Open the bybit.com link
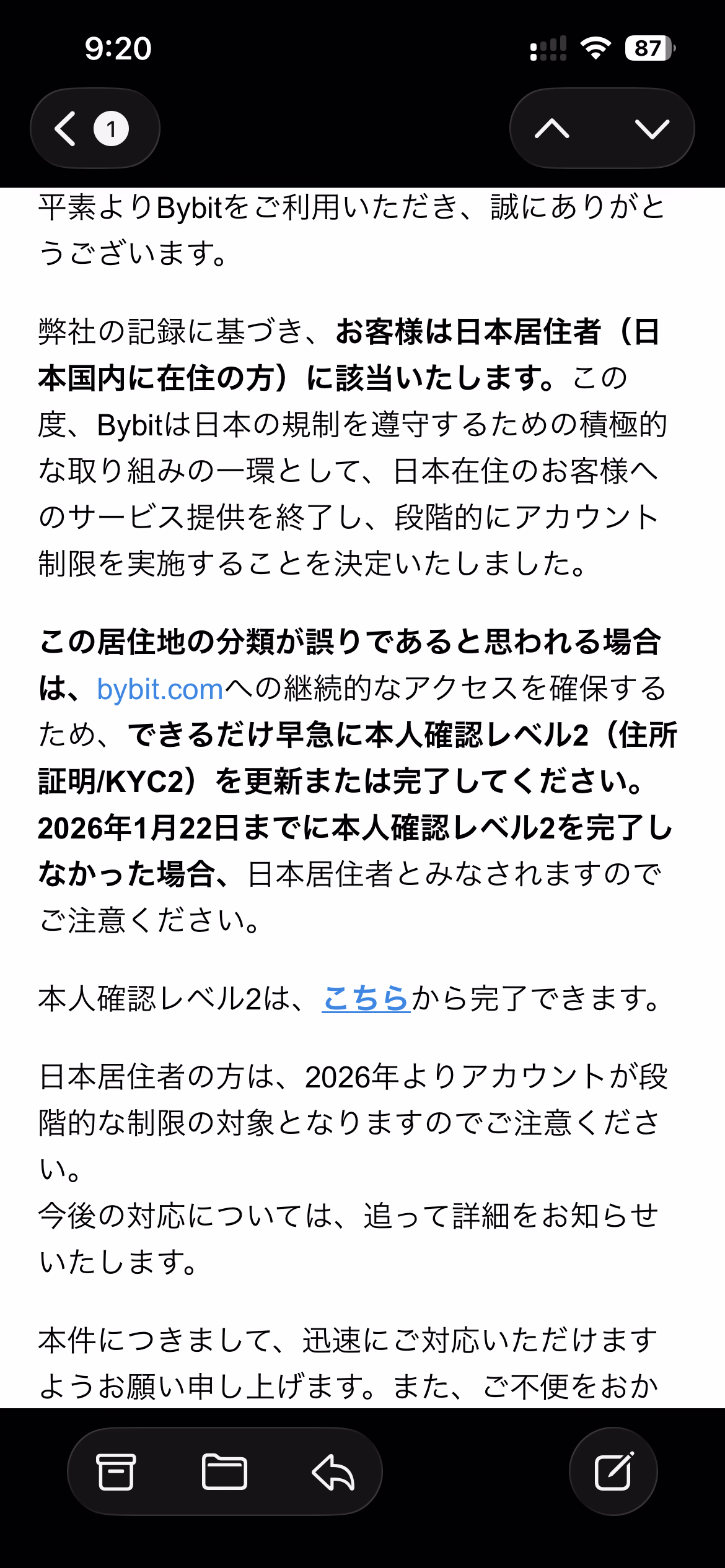This screenshot has height=1568, width=725. click(x=160, y=689)
